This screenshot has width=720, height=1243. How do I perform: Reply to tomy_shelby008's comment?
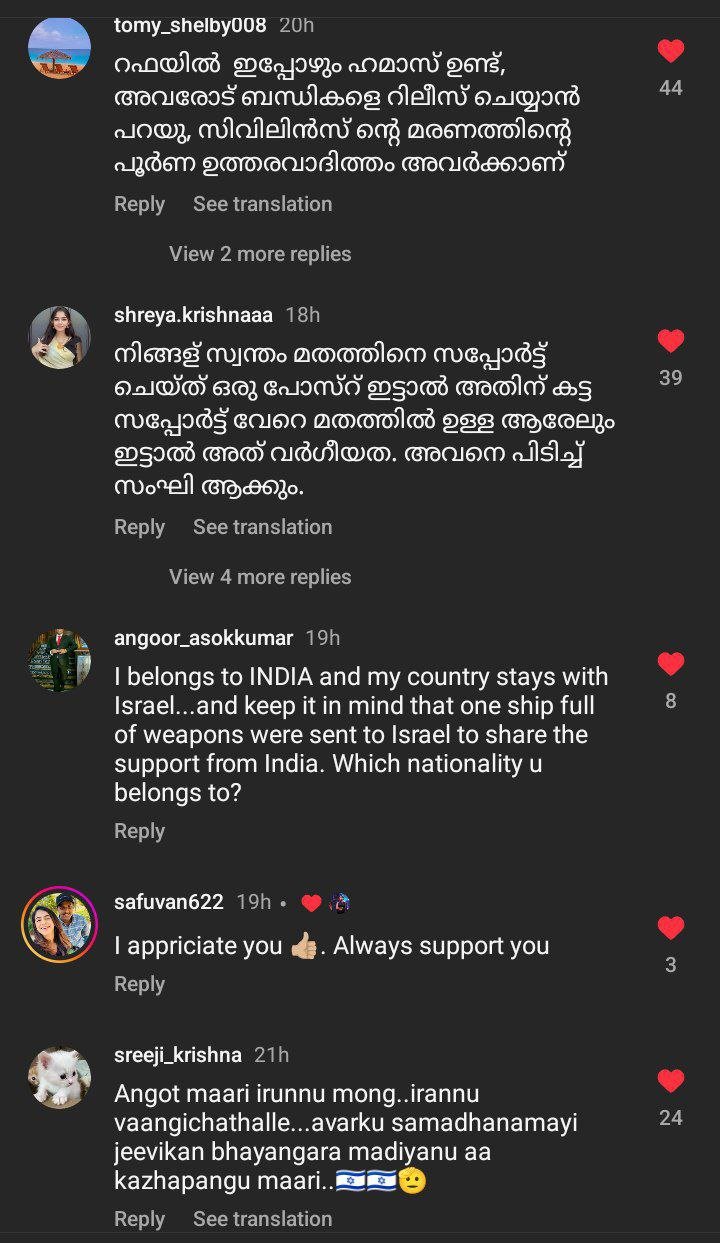(139, 204)
